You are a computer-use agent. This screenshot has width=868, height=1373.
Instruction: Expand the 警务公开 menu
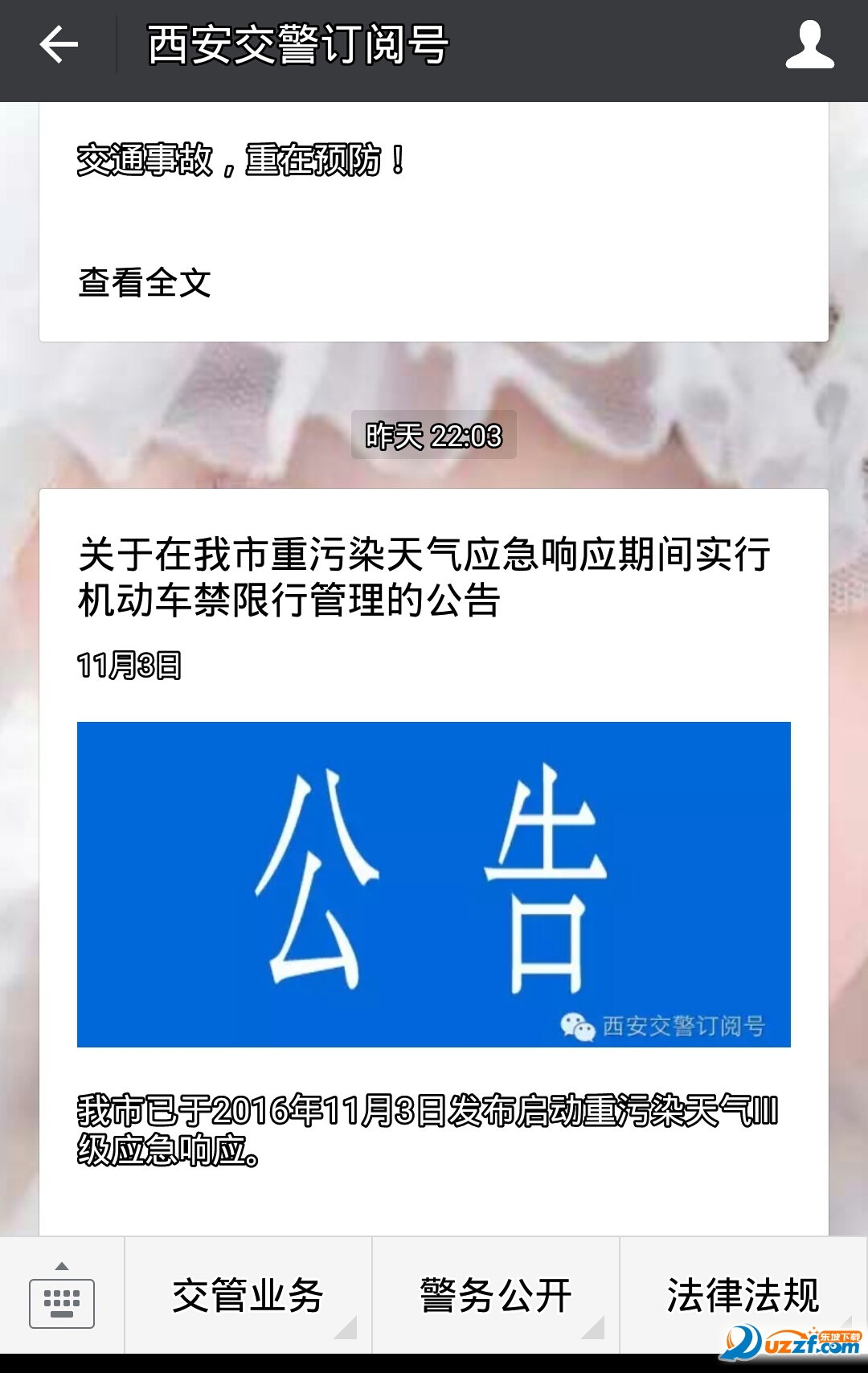pos(496,1296)
